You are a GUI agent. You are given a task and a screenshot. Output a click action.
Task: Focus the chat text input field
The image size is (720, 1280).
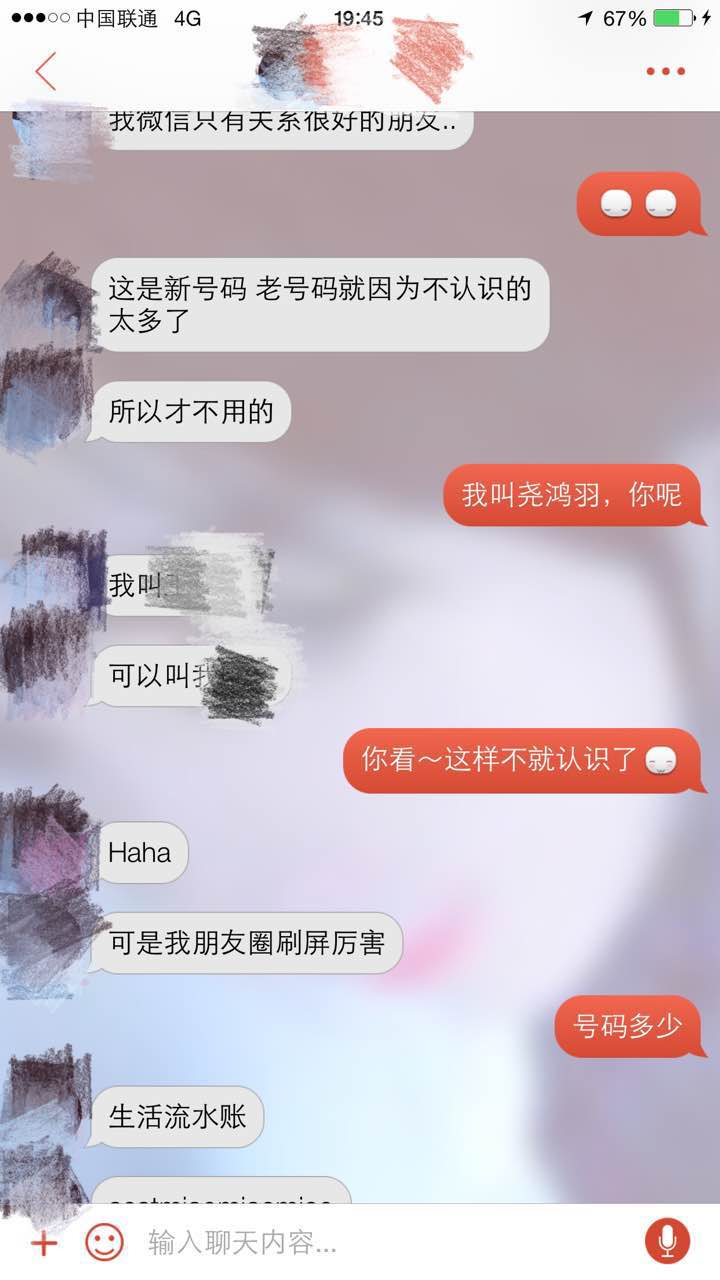(x=380, y=1243)
